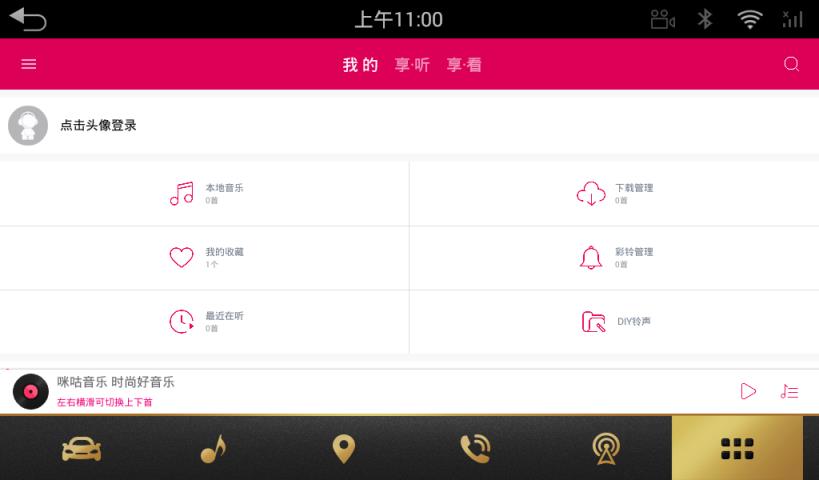Open 最近在听 recently played
This screenshot has height=480, width=819.
[x=205, y=321]
